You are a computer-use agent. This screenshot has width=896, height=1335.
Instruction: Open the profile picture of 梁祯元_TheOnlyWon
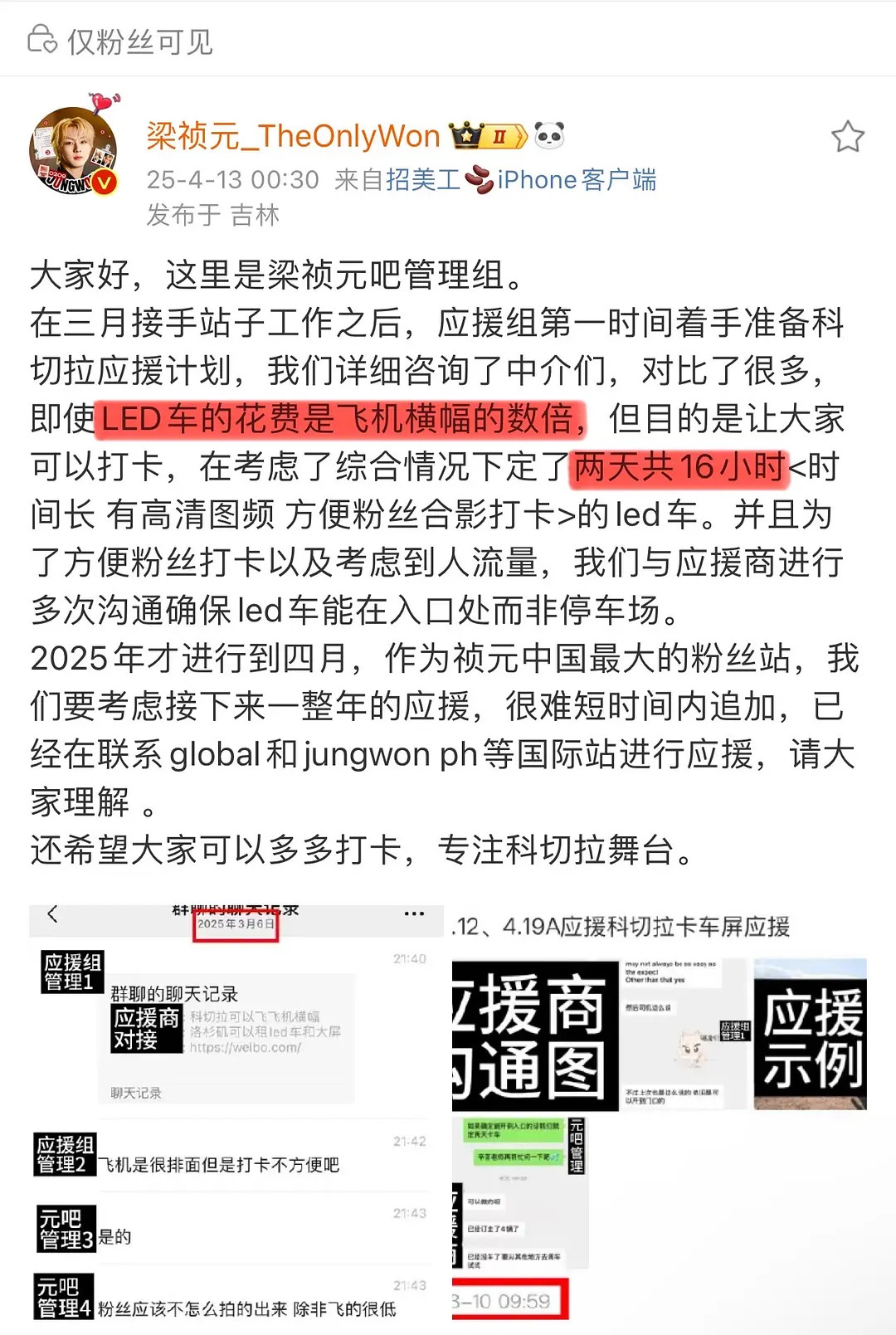point(73,151)
